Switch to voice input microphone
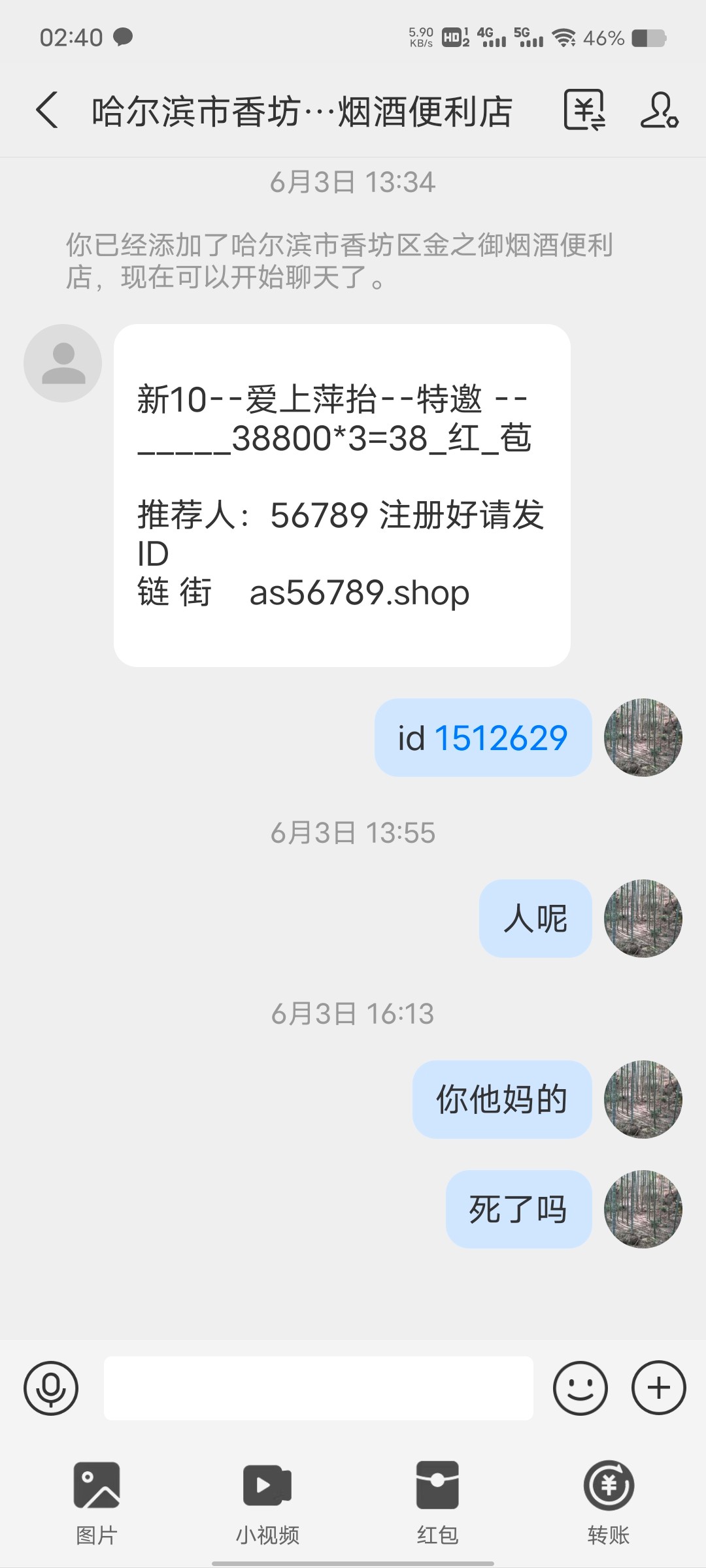 point(51,1388)
